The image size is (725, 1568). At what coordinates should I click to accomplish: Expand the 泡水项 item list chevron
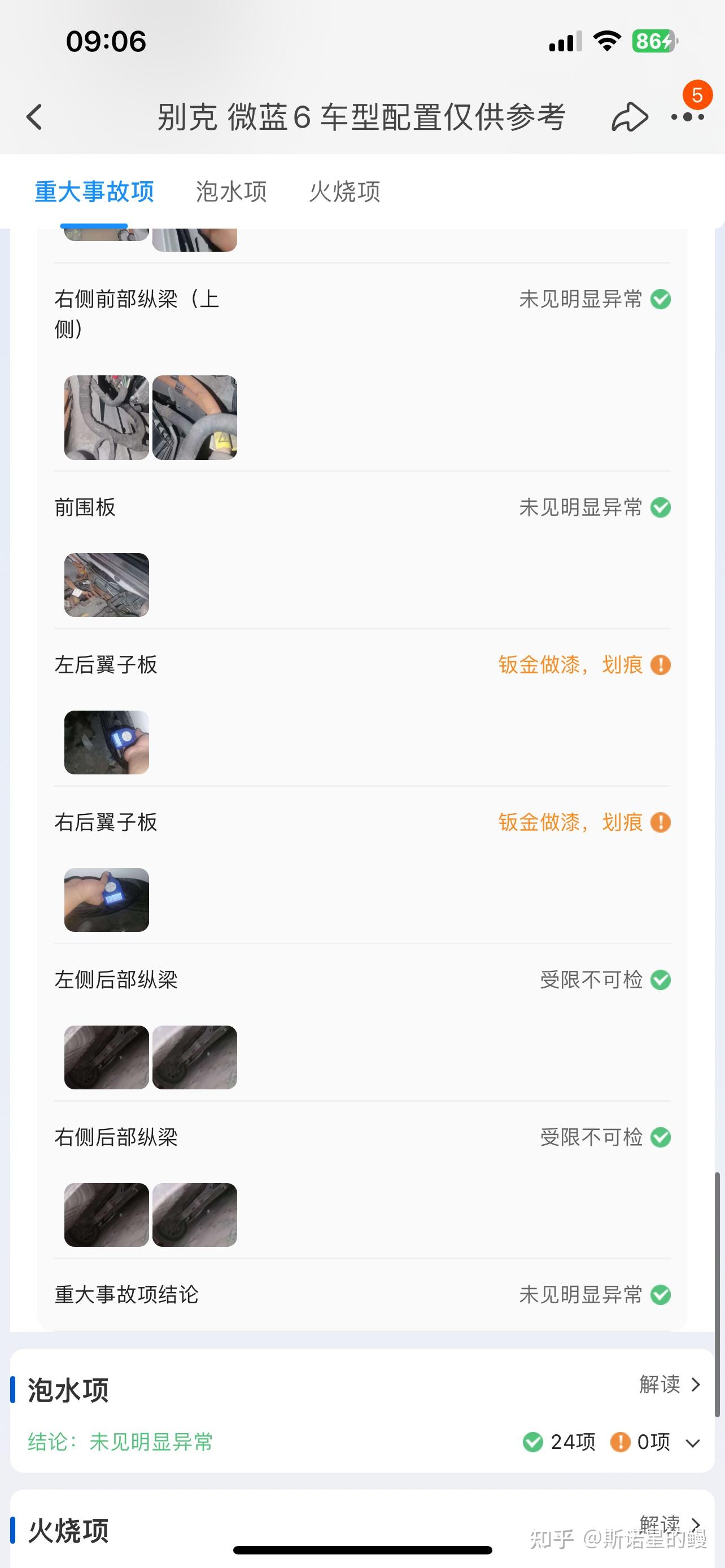(693, 1443)
